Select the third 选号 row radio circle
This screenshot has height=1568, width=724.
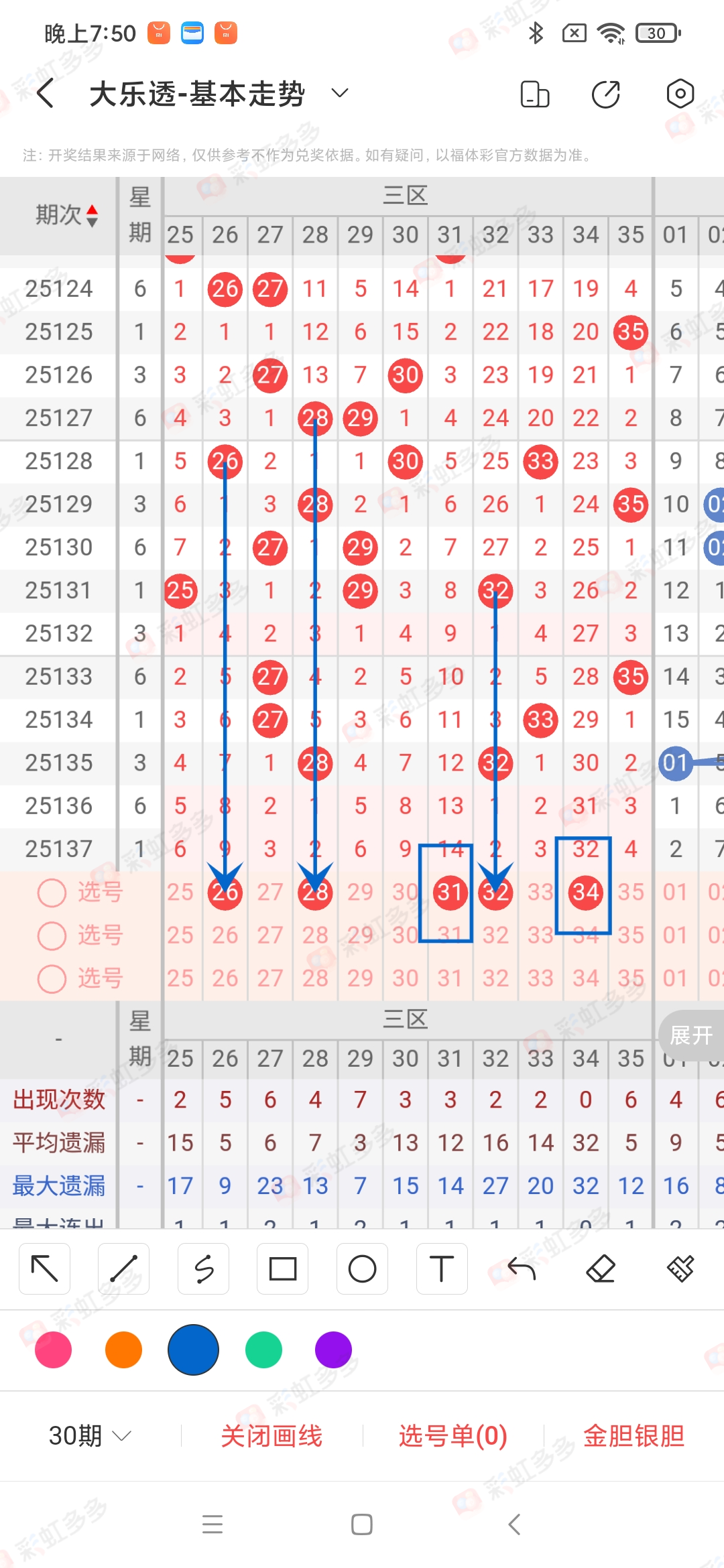[x=52, y=979]
